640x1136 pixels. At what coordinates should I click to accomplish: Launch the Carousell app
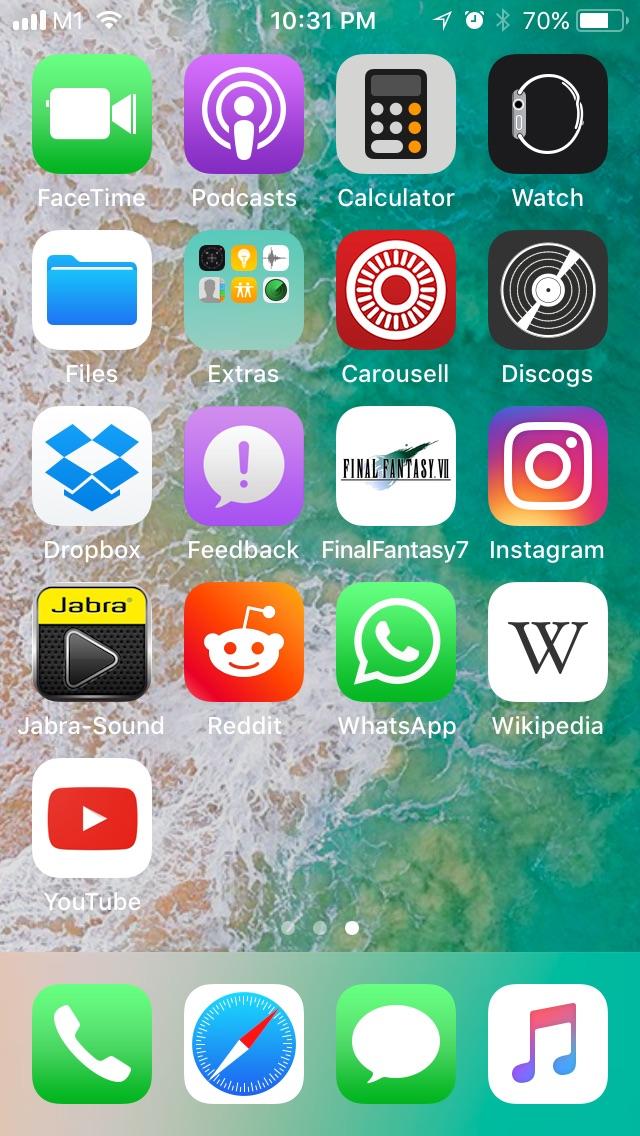[x=396, y=290]
